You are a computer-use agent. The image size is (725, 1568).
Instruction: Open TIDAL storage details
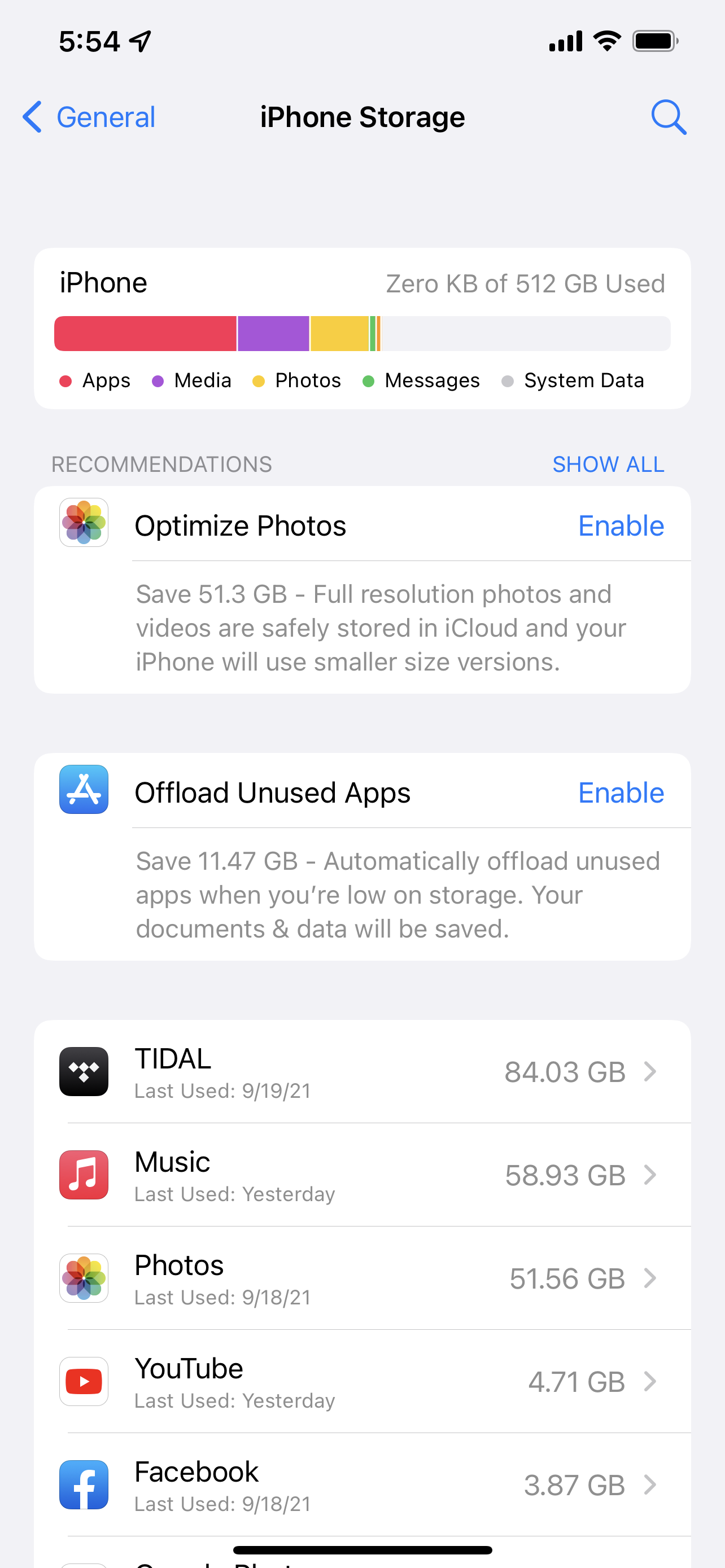[x=362, y=1072]
